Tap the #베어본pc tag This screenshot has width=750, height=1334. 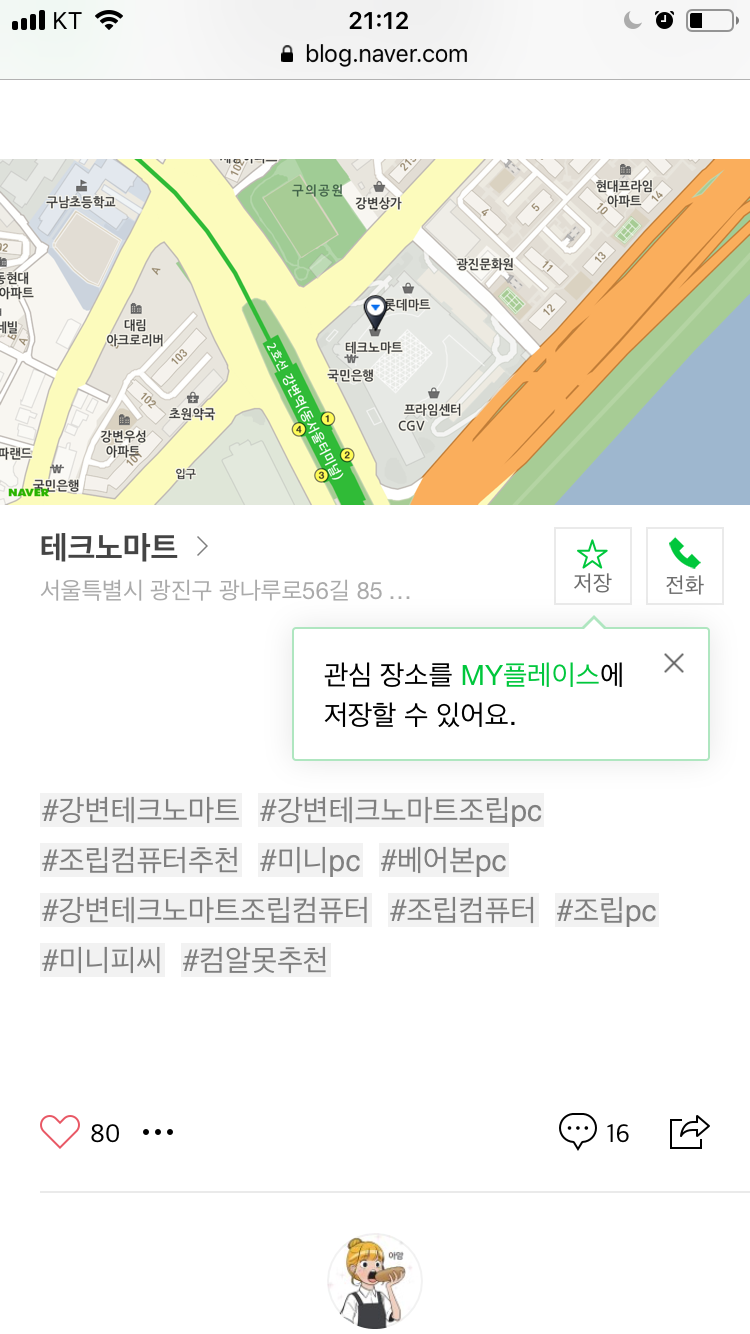coord(444,860)
